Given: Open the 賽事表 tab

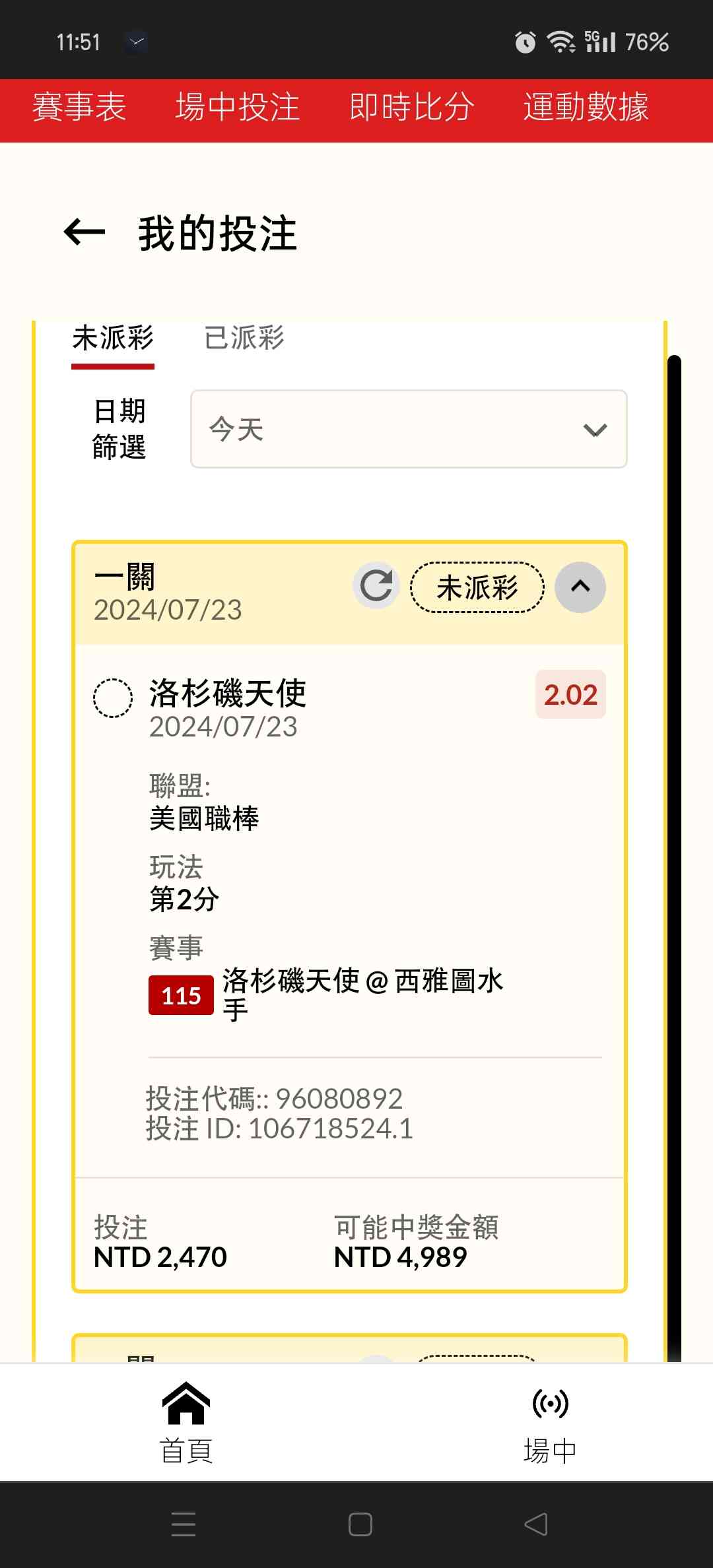Looking at the screenshot, I should pyautogui.click(x=79, y=107).
